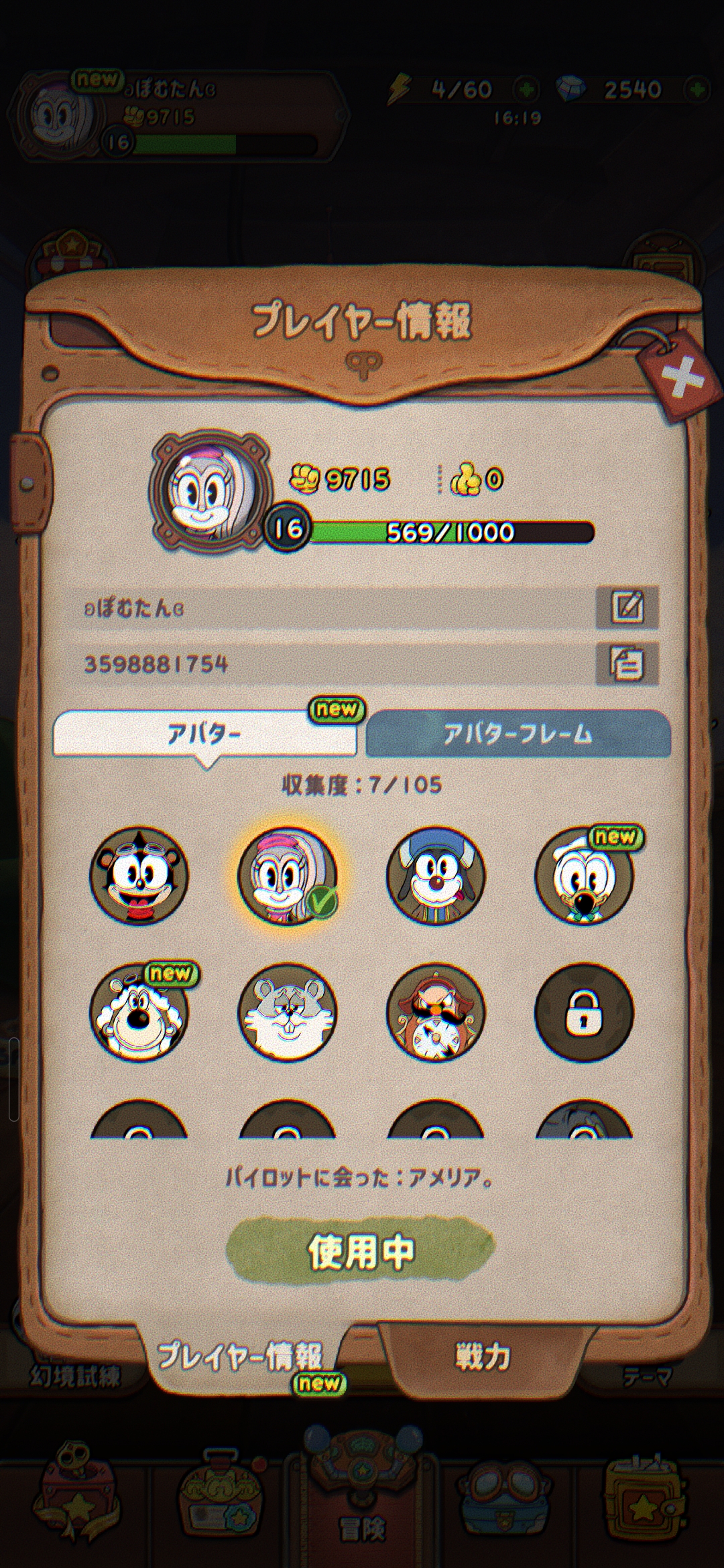
Task: Tap the 使用中 button
Action: pos(361,1250)
